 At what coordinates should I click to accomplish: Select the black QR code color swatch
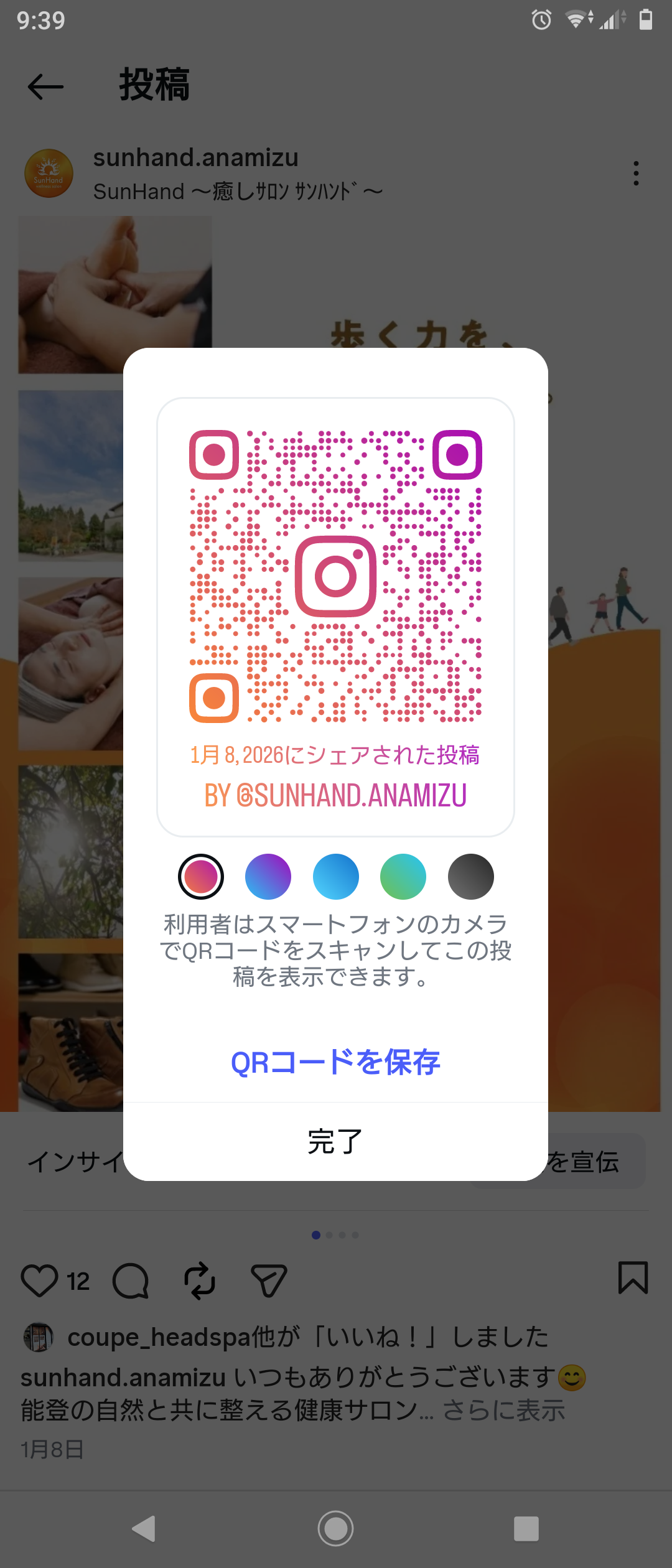coord(470,876)
